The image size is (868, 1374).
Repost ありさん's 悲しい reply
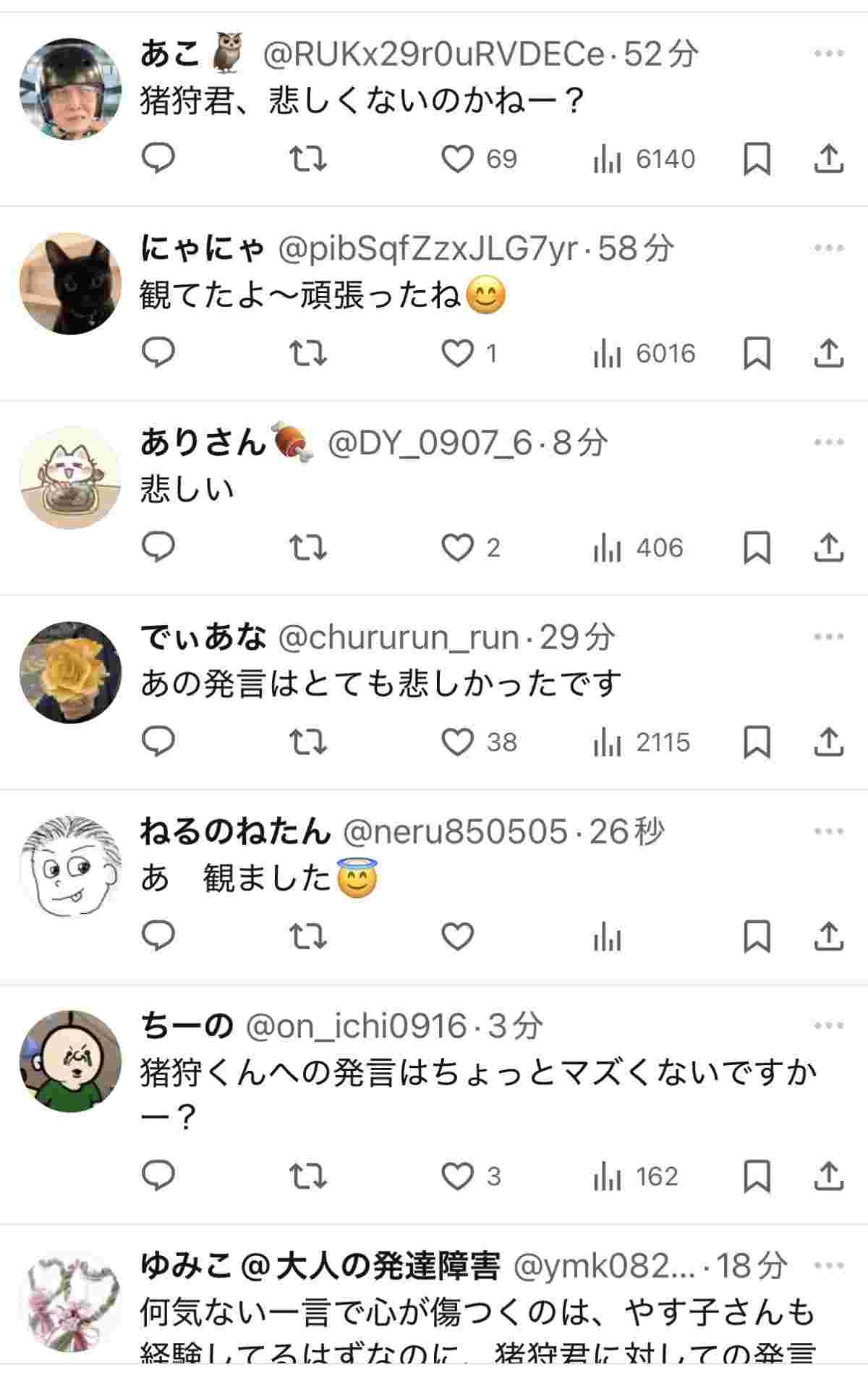(x=308, y=548)
